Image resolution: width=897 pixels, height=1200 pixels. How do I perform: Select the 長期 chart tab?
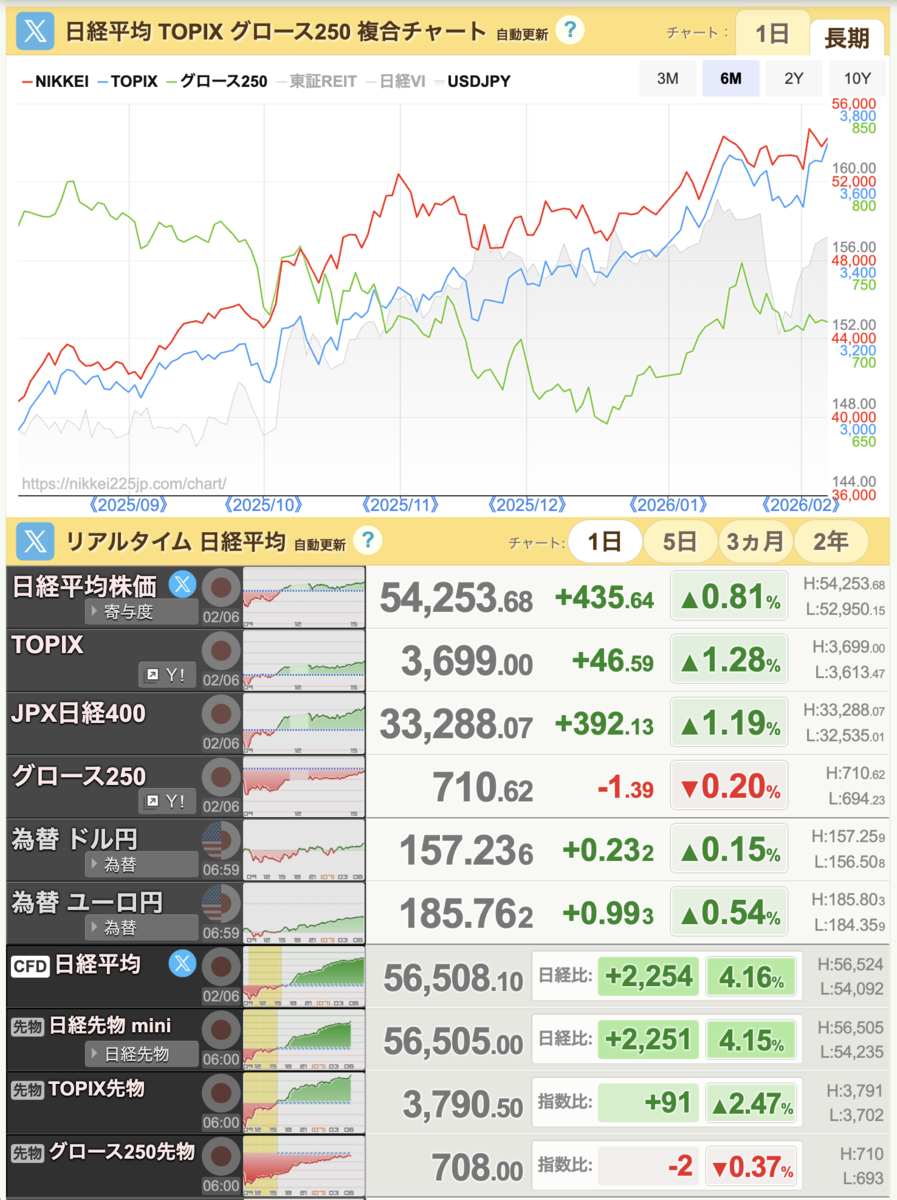[x=846, y=38]
